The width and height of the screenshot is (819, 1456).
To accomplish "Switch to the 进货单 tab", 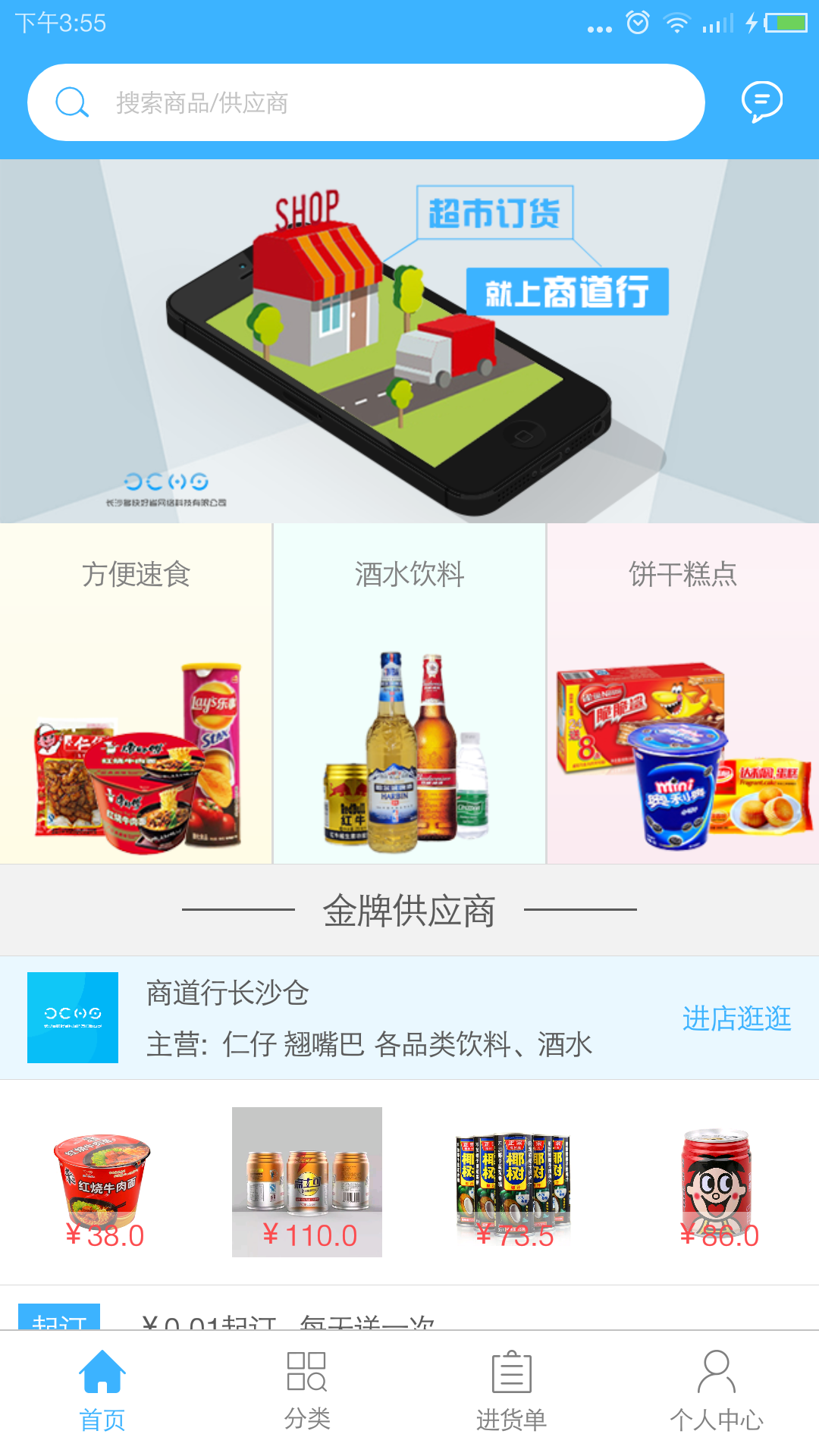I will (512, 1392).
